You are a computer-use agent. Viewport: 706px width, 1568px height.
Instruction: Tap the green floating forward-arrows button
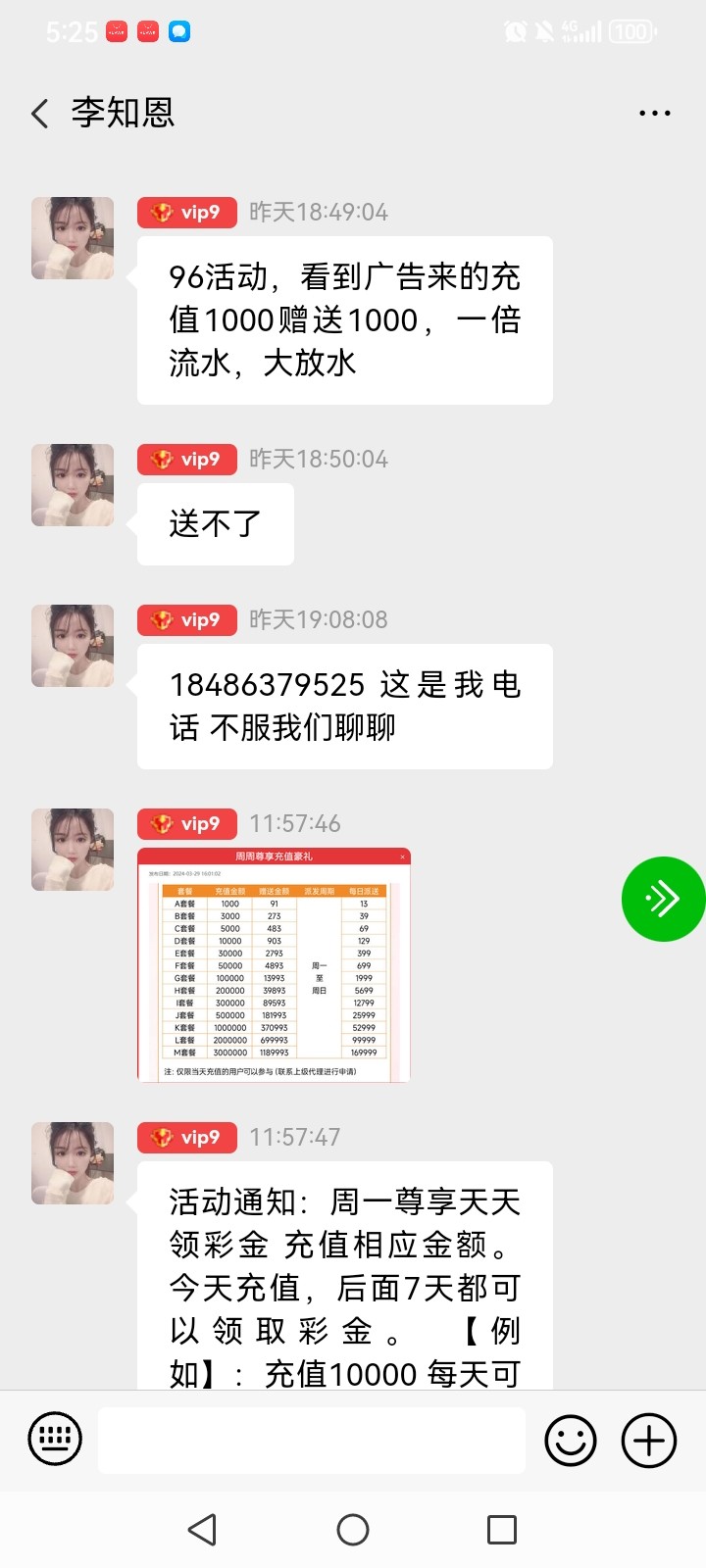pos(663,899)
